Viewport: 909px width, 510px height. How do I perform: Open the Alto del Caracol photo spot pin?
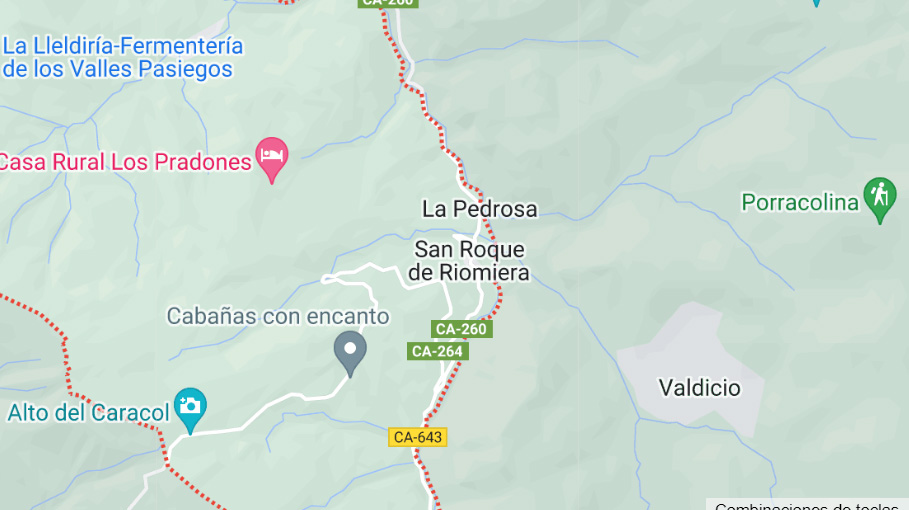[x=189, y=406]
